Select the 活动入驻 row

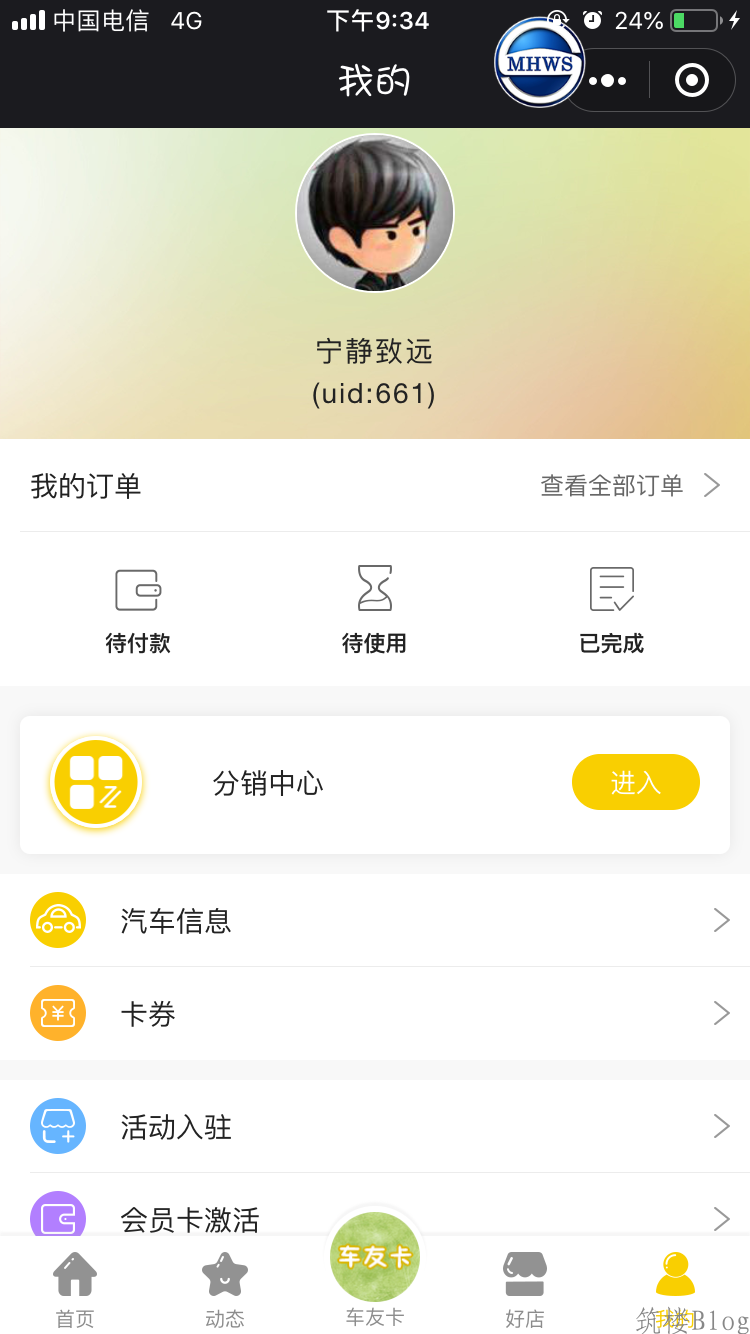click(375, 1127)
